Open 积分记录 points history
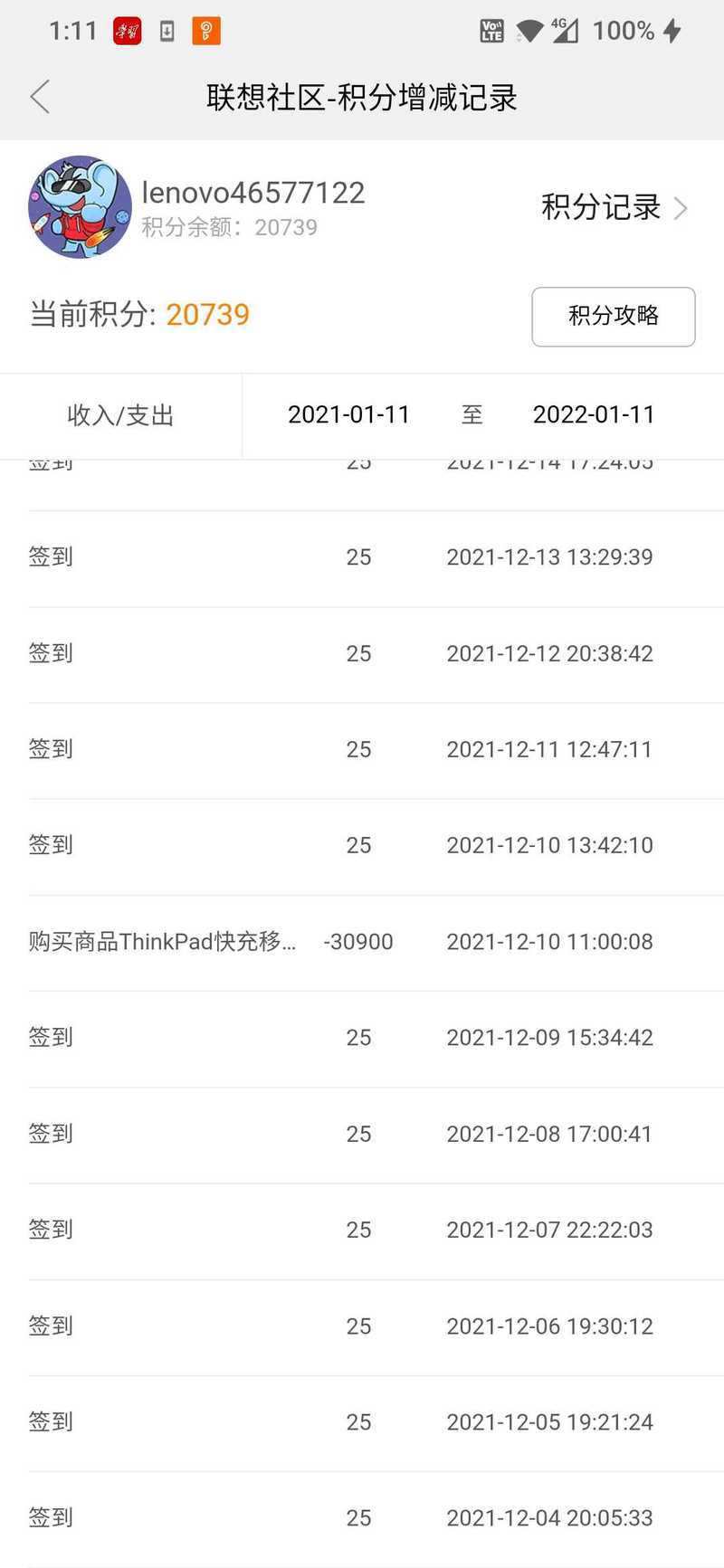724x1568 pixels. click(614, 207)
